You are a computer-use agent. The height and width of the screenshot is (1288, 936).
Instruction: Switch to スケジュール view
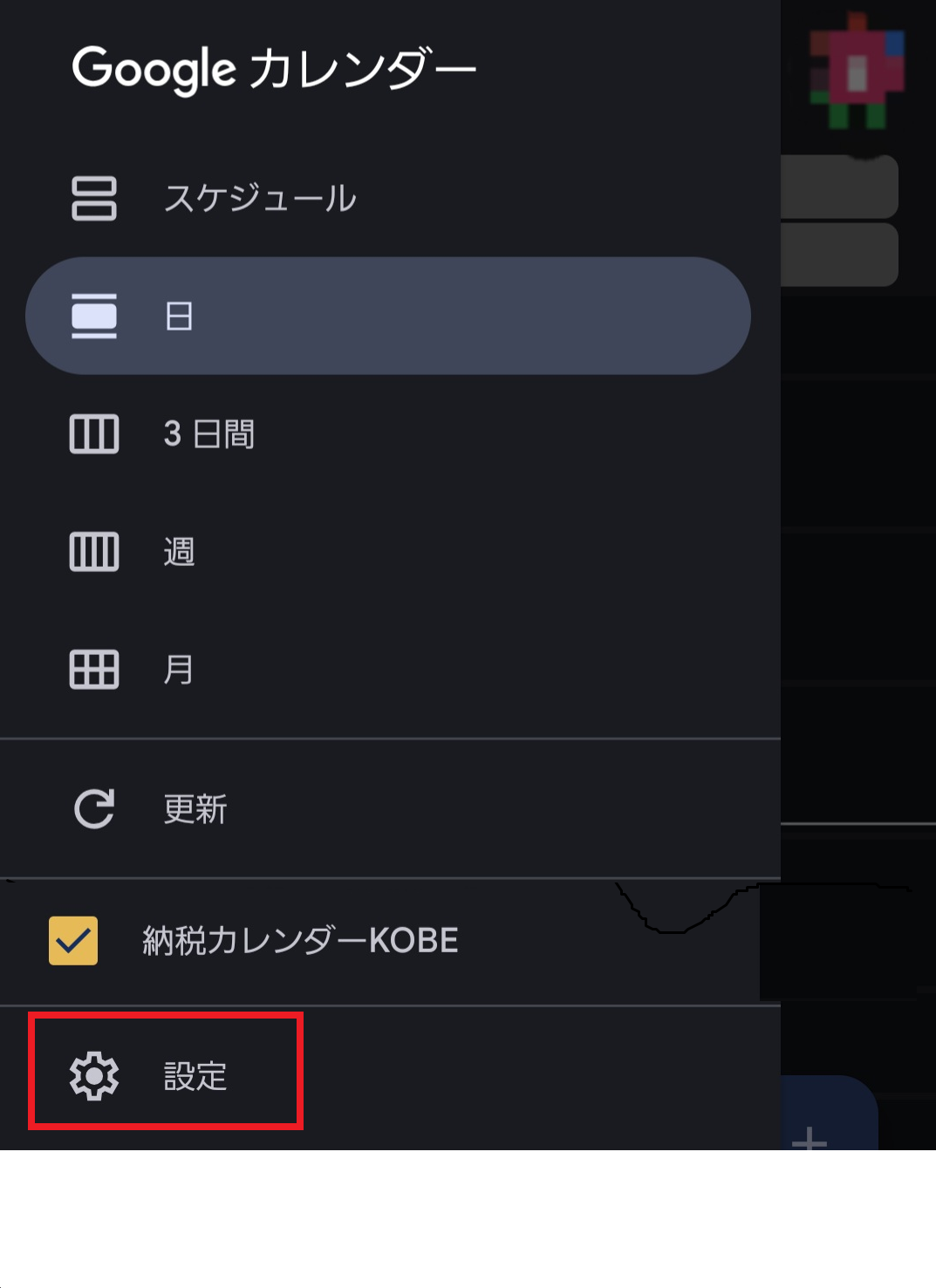pos(260,199)
